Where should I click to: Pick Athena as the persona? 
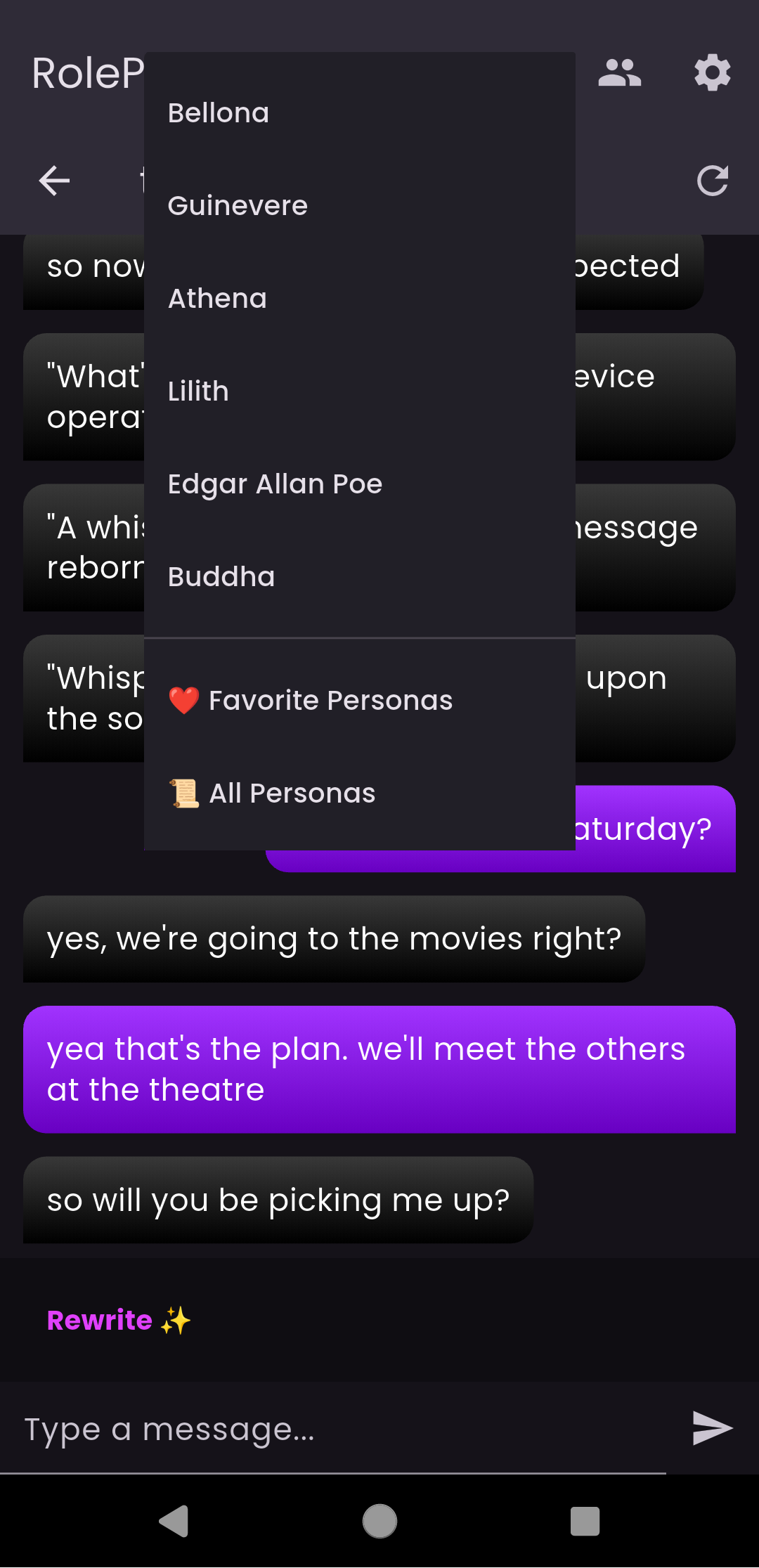[x=217, y=299]
